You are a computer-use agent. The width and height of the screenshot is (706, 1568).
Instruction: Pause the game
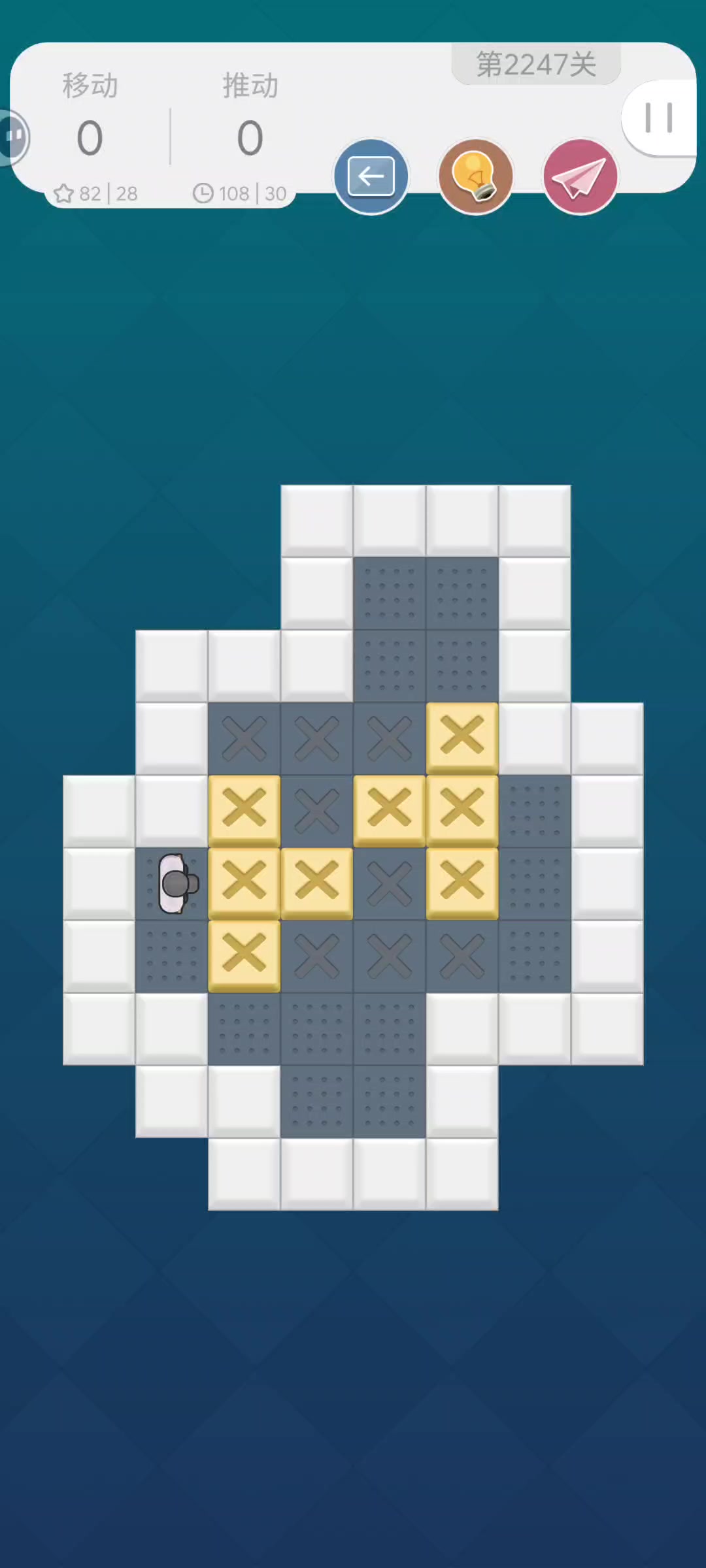coord(659,118)
